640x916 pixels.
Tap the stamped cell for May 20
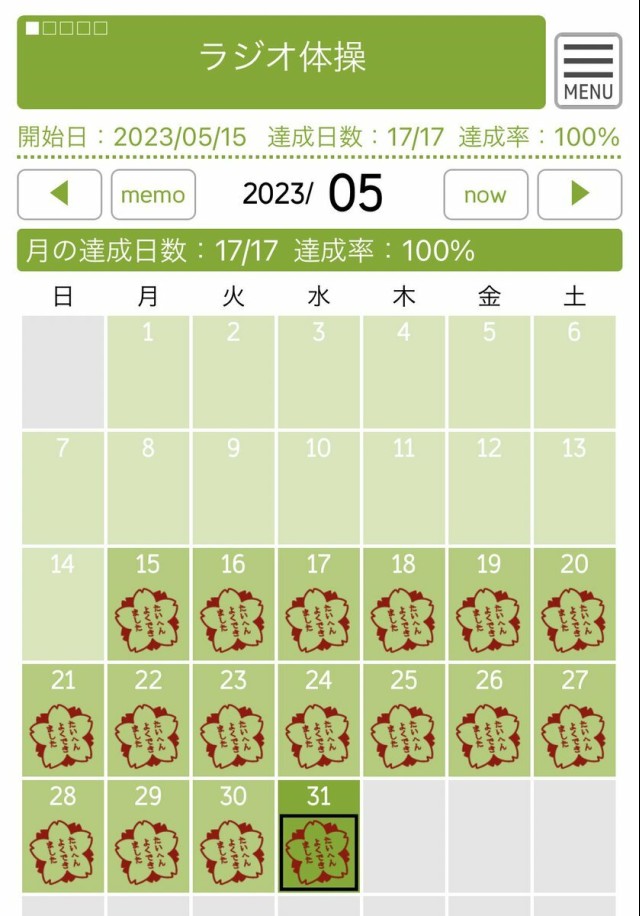tap(574, 604)
